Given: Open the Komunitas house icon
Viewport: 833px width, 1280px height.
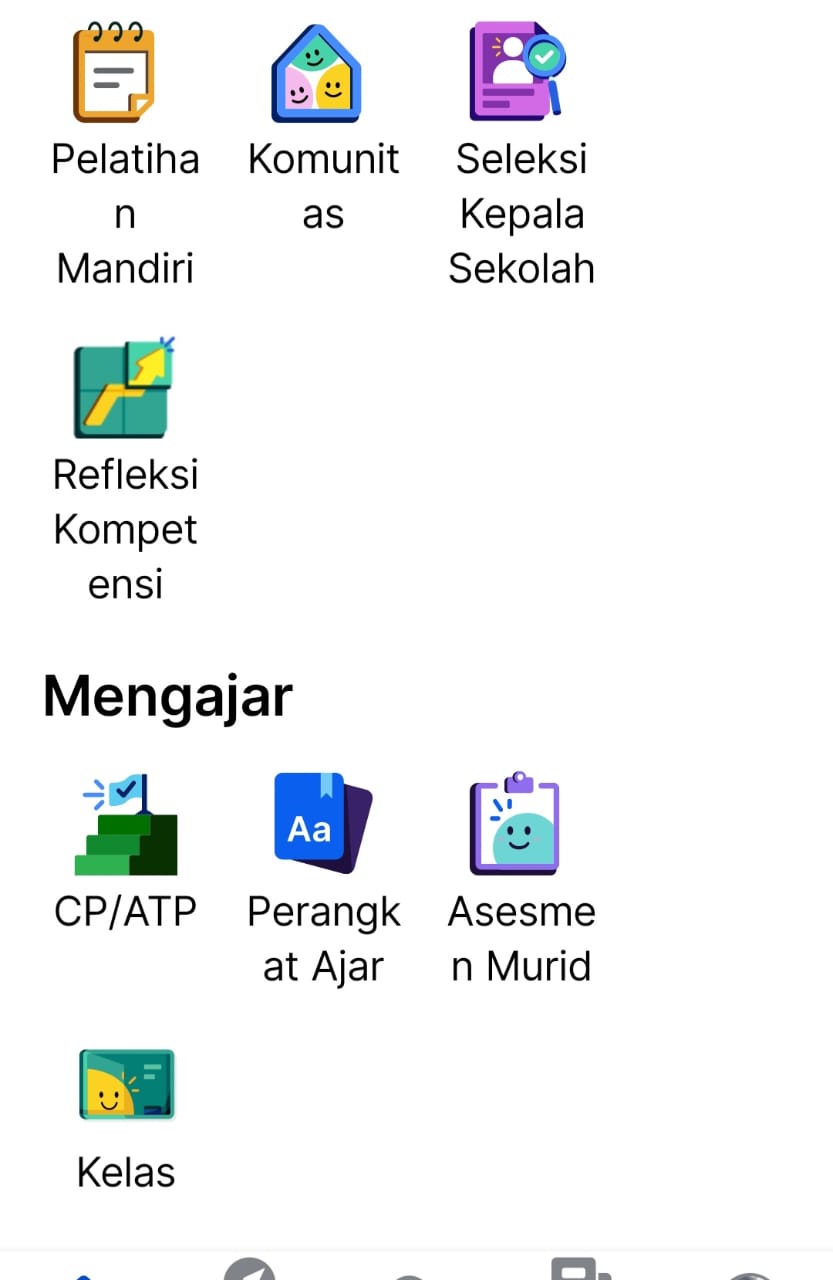Looking at the screenshot, I should pos(316,72).
